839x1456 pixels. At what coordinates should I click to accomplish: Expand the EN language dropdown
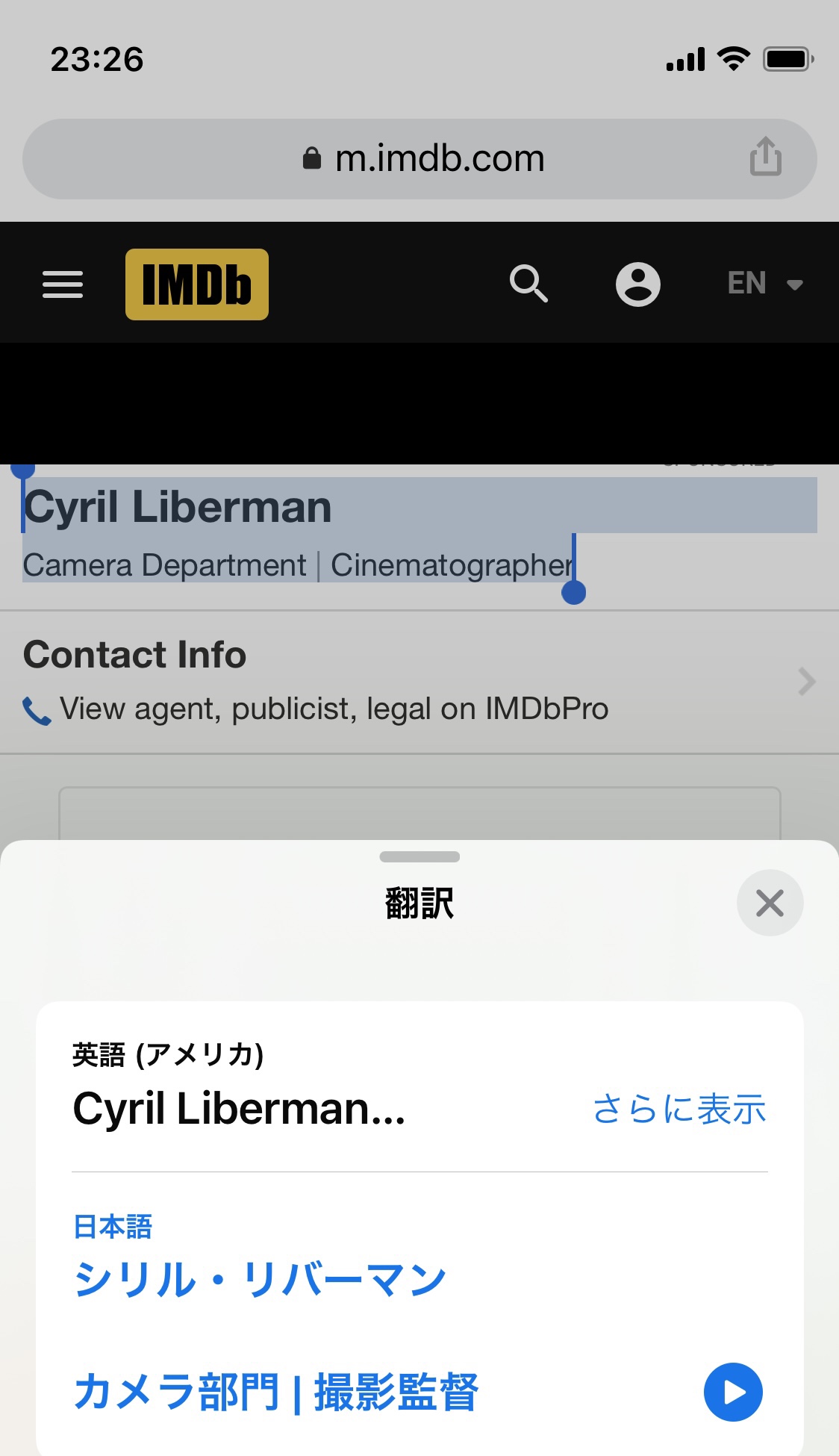coord(765,284)
